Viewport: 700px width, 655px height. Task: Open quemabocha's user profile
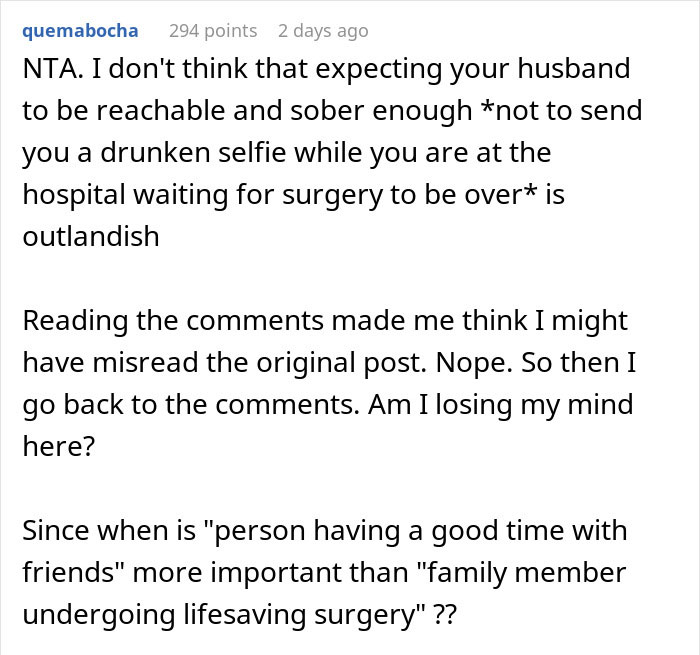coord(80,31)
